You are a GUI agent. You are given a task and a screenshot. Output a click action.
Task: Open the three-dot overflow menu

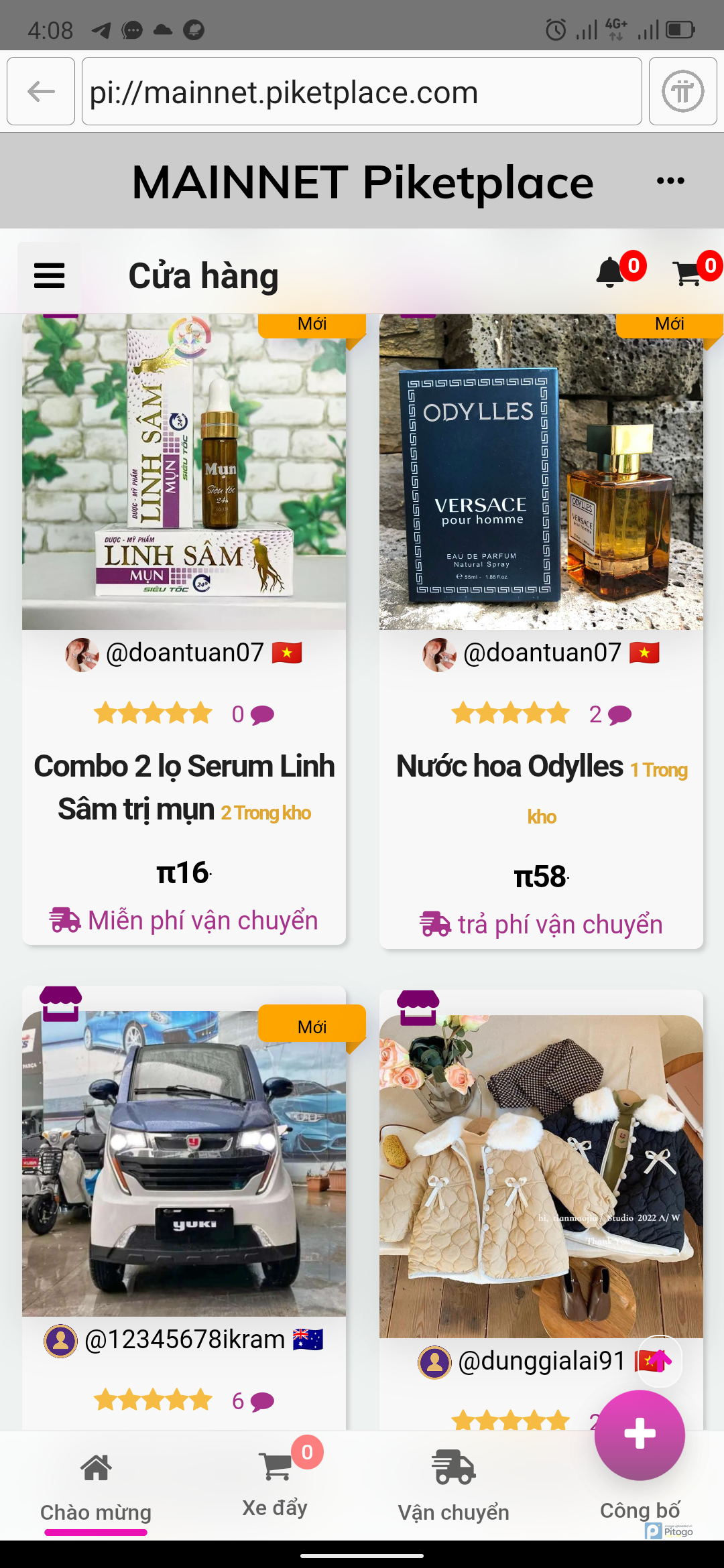tap(670, 181)
